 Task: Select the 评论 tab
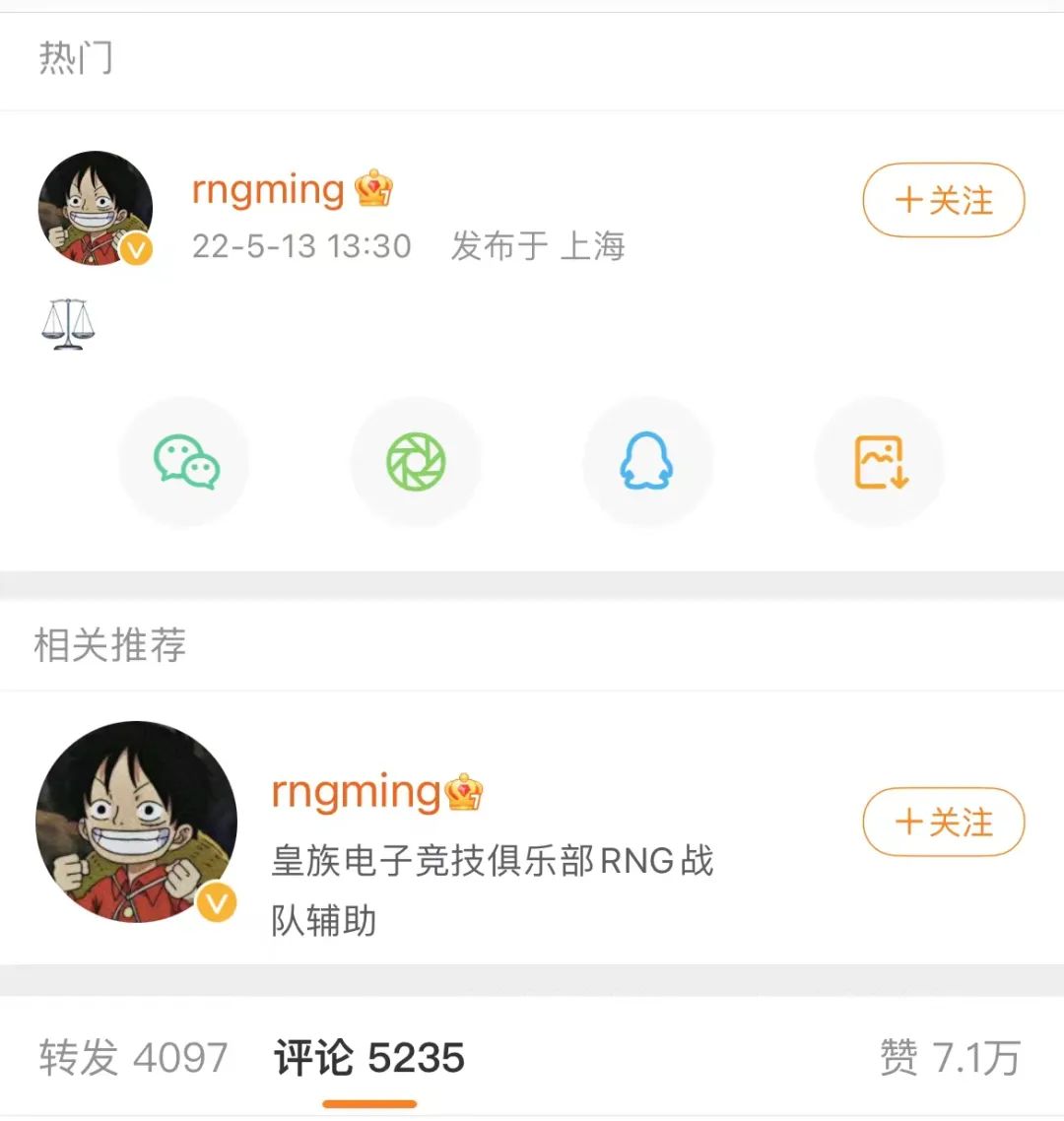click(369, 1058)
